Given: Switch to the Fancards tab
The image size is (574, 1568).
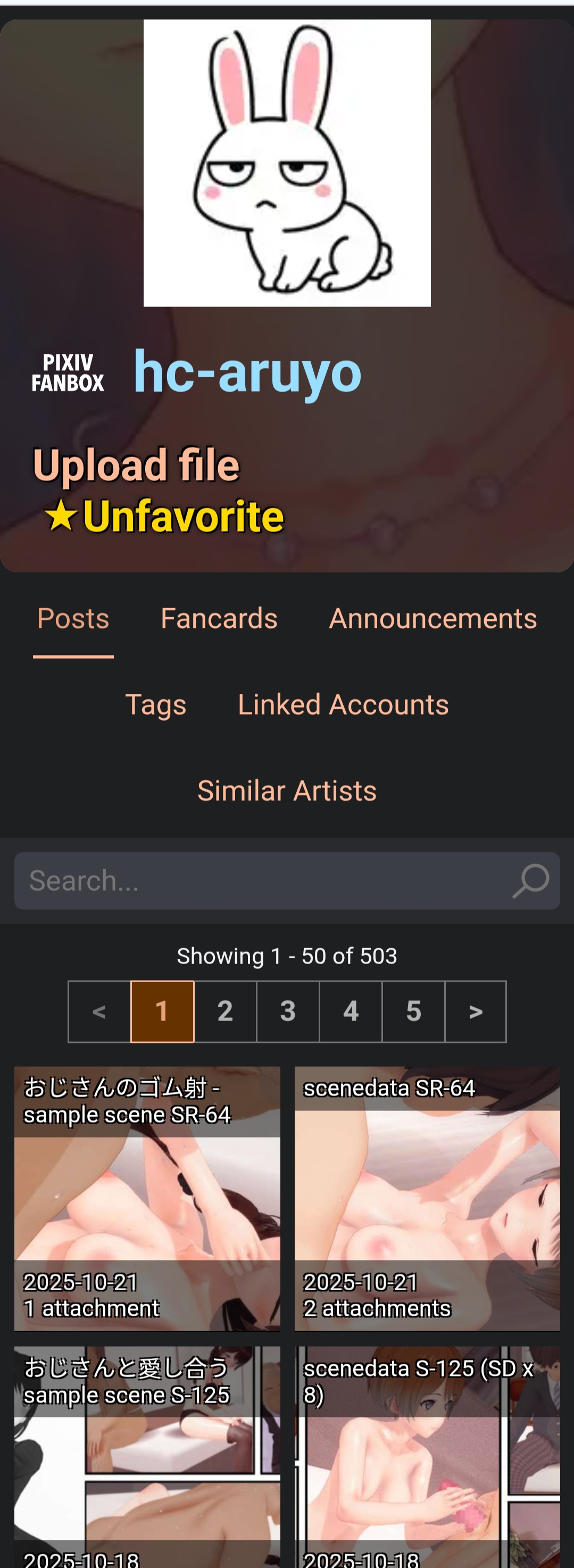Looking at the screenshot, I should (x=219, y=618).
